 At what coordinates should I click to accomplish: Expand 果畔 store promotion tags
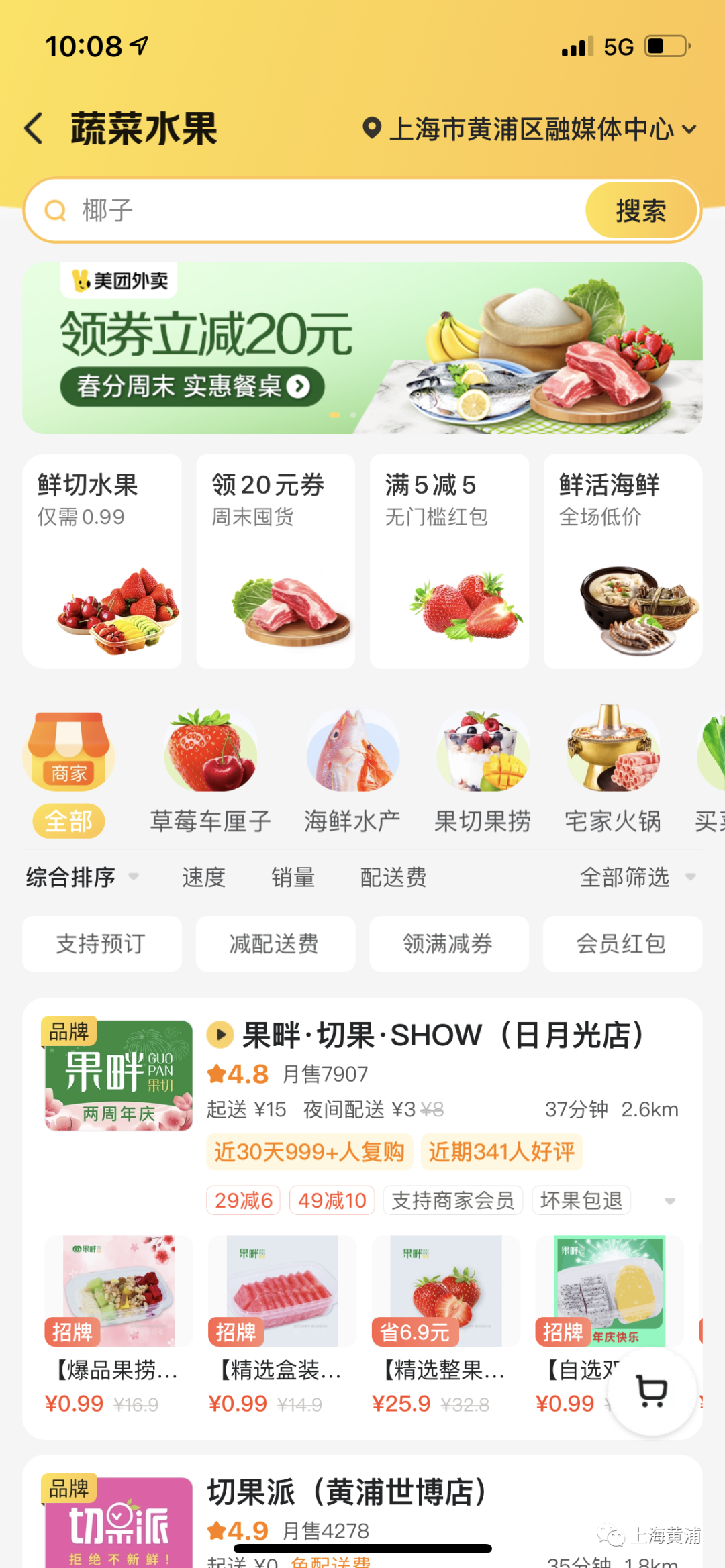click(x=669, y=1200)
